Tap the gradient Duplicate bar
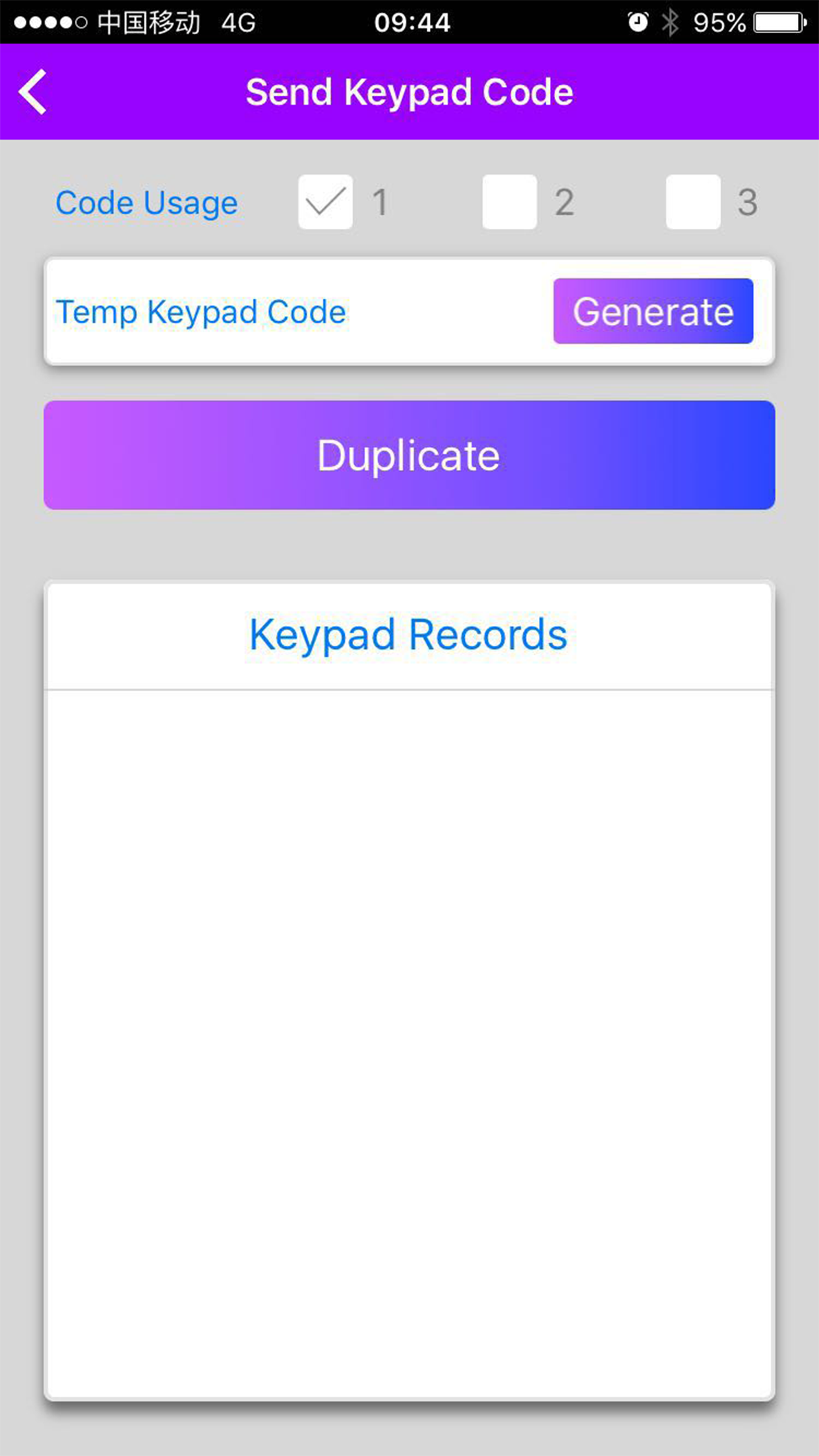Viewport: 819px width, 1456px height. pyautogui.click(x=409, y=454)
